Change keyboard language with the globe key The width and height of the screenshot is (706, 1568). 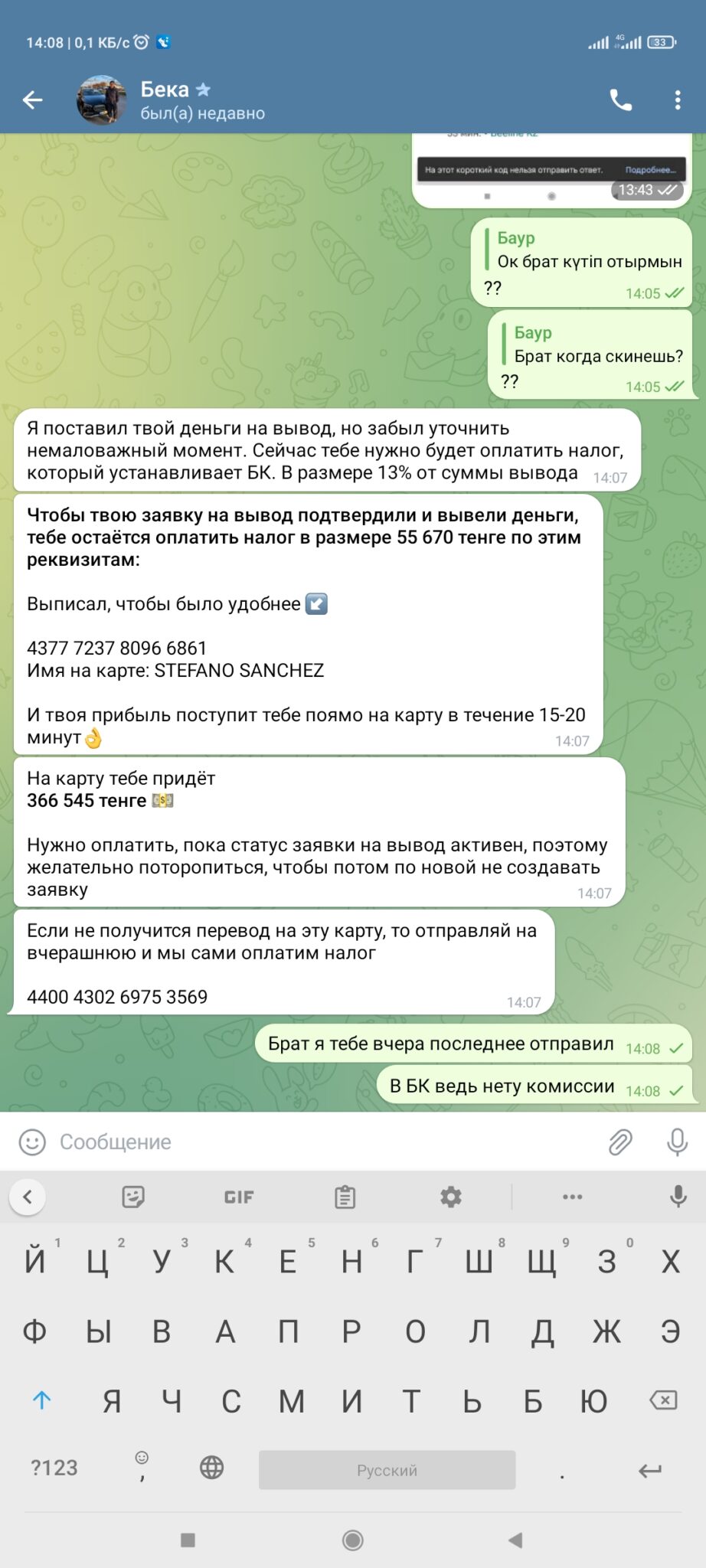click(x=211, y=1468)
